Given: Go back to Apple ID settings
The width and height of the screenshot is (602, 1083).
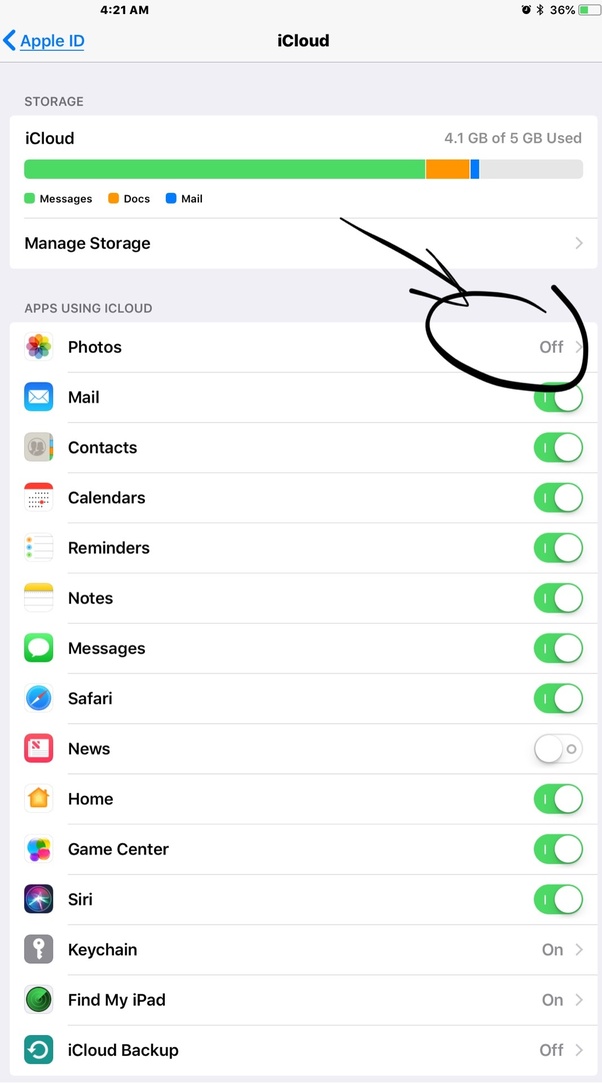Looking at the screenshot, I should pos(44,41).
